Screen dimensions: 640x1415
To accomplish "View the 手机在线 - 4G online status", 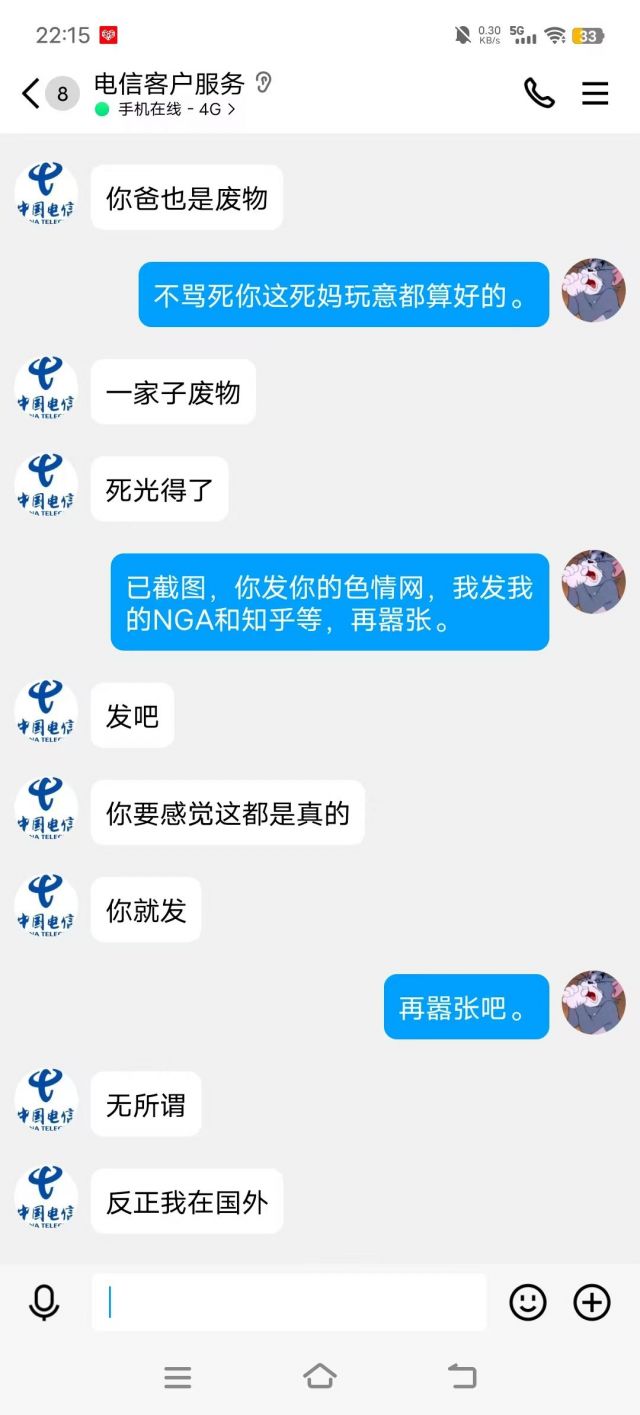I will [166, 109].
